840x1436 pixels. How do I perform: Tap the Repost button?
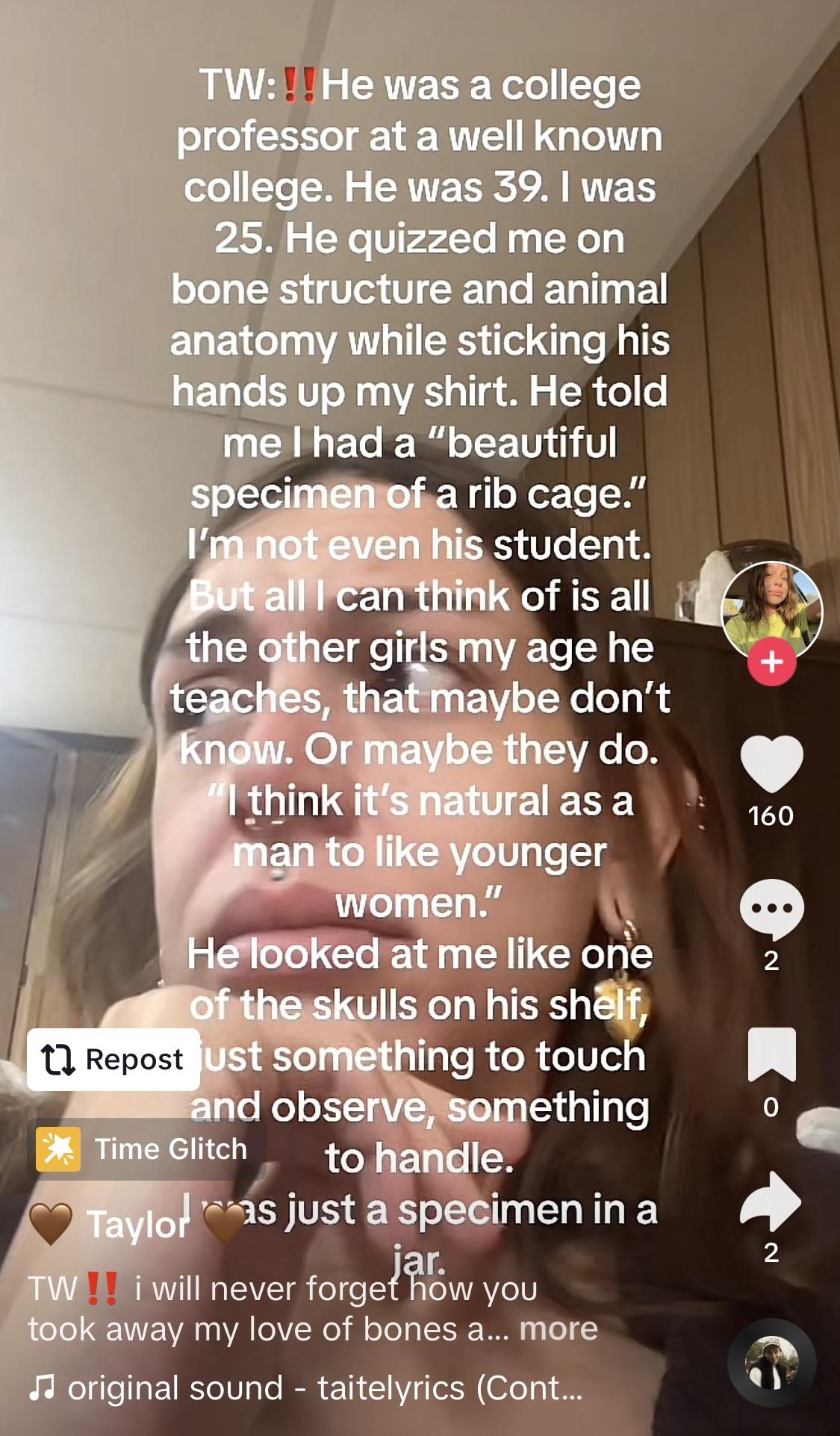pyautogui.click(x=113, y=1059)
